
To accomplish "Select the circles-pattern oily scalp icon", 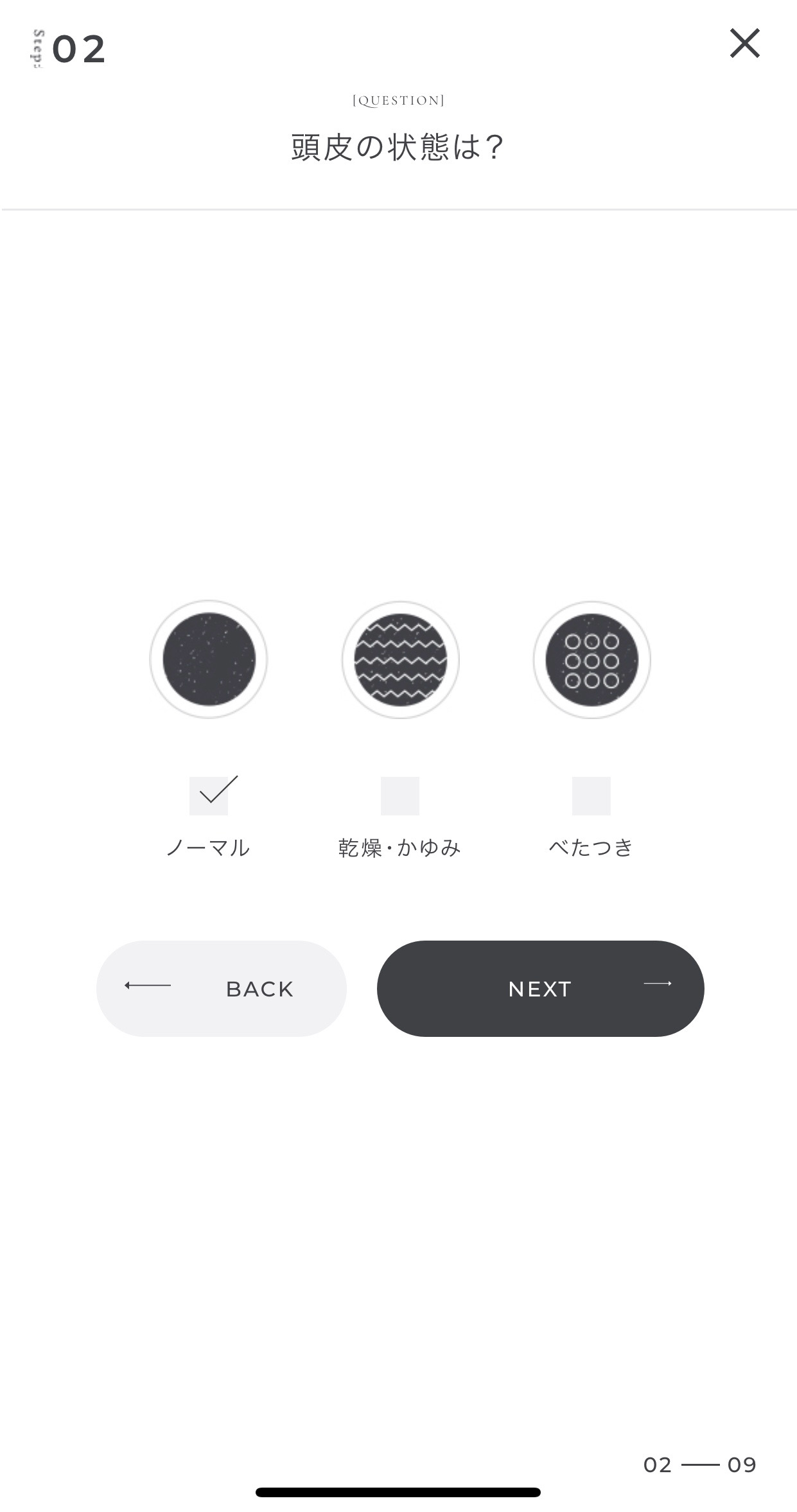I will click(x=591, y=659).
